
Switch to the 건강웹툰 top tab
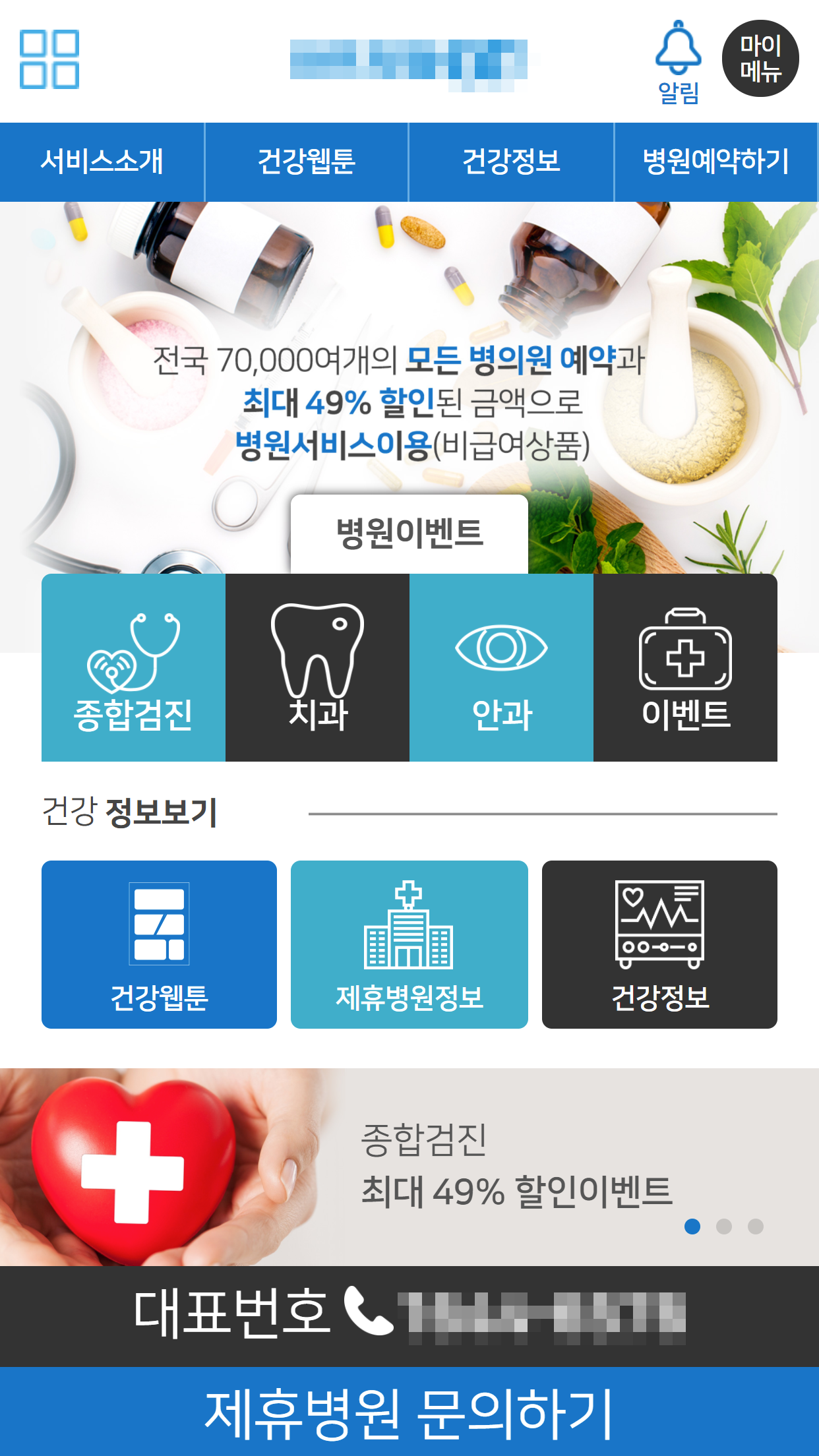point(307,162)
